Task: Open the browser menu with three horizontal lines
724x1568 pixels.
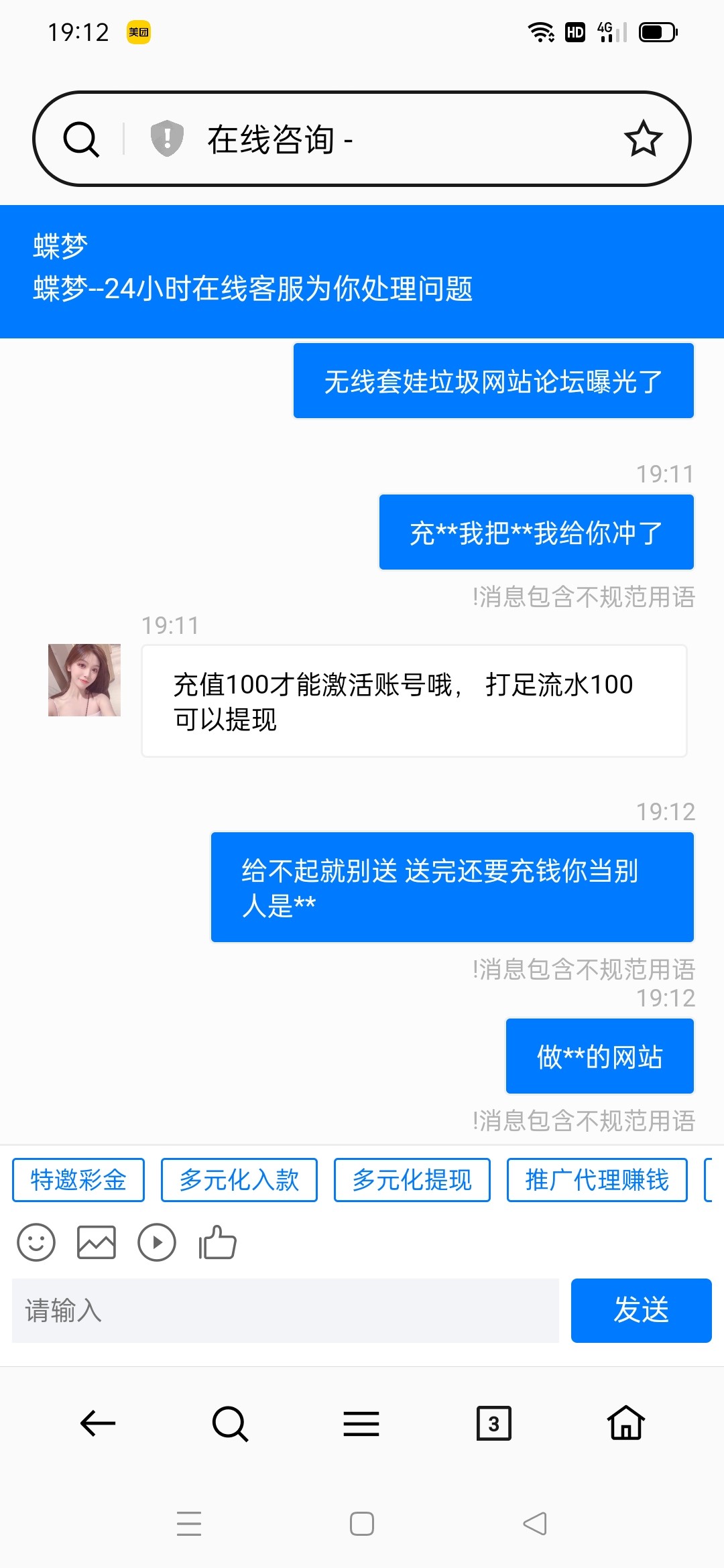Action: coord(361,1423)
